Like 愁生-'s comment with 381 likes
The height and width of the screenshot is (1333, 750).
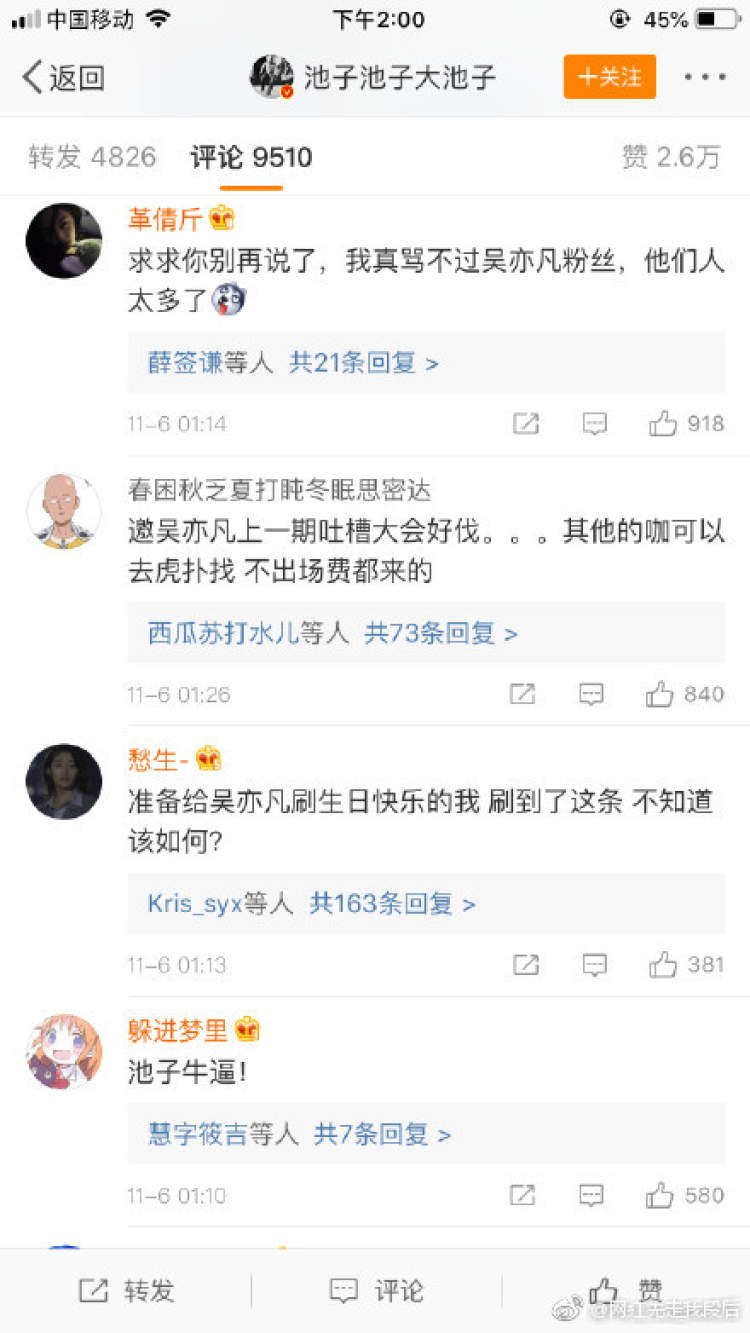pyautogui.click(x=664, y=965)
